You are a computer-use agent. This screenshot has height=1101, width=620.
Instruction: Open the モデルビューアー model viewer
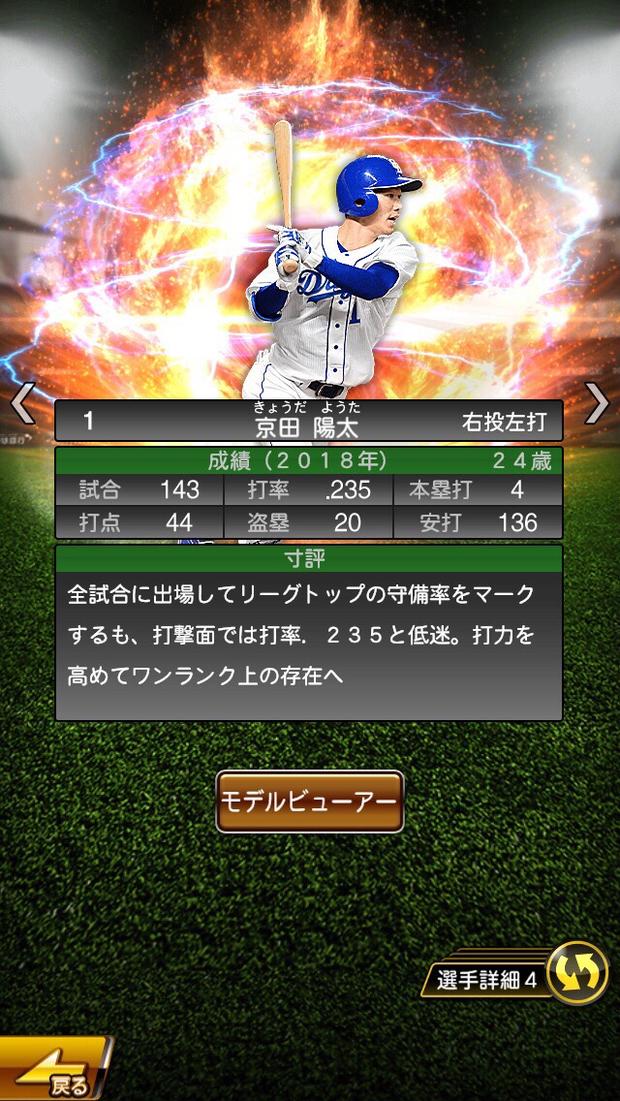310,802
